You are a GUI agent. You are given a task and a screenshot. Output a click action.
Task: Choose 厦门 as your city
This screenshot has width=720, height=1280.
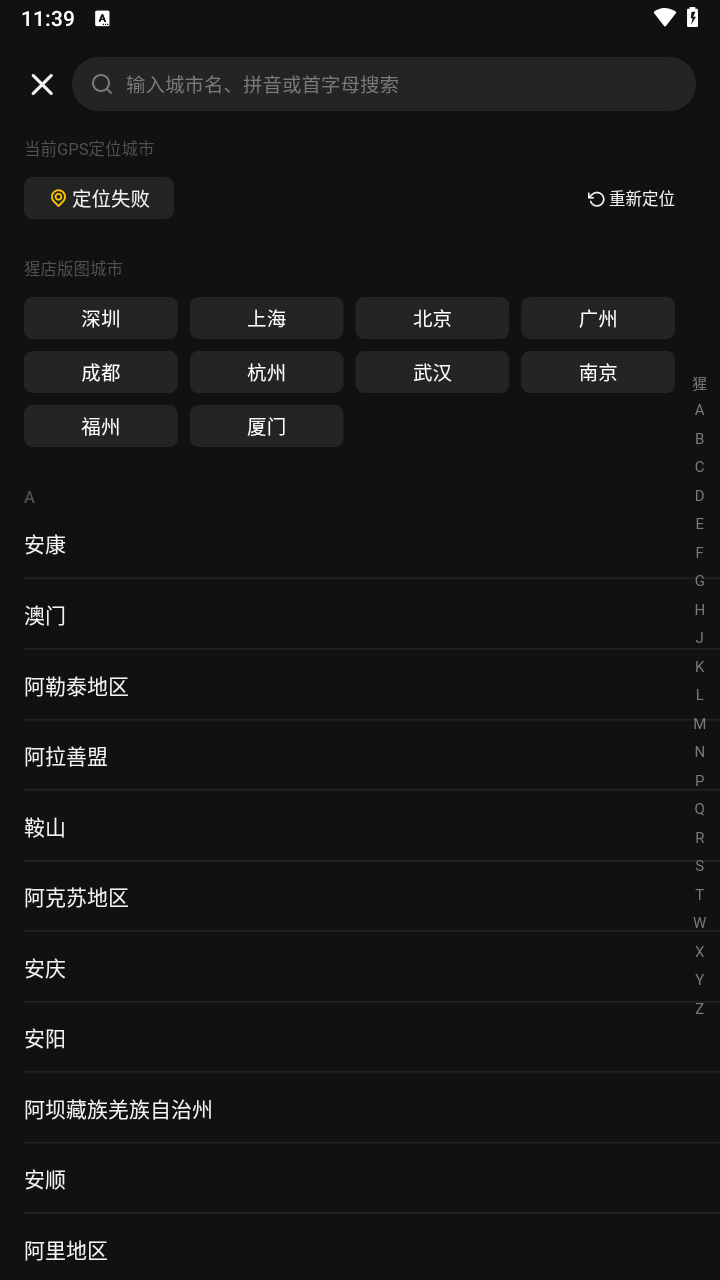[x=266, y=426]
